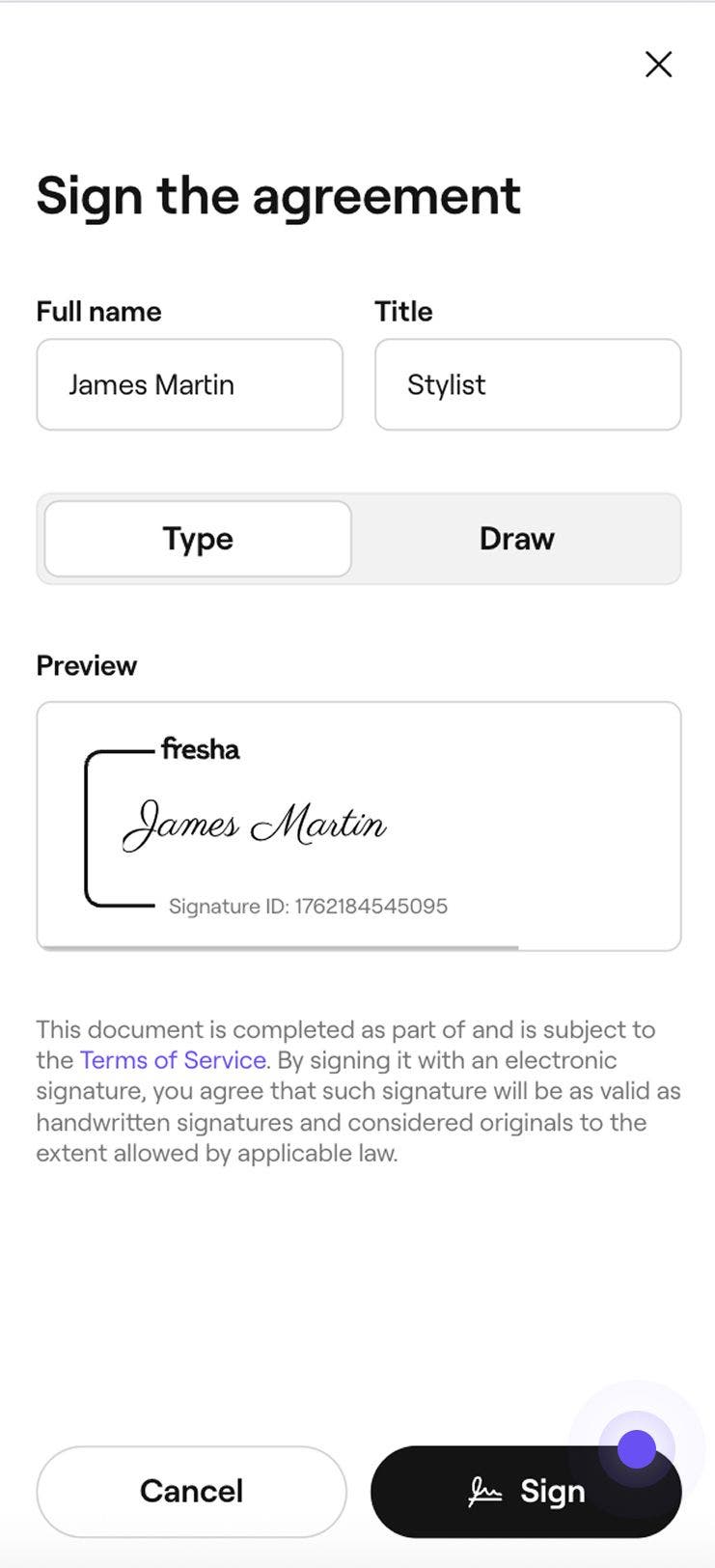Cancel signing the agreement
Viewport: 715px width, 1568px height.
pos(191,1491)
